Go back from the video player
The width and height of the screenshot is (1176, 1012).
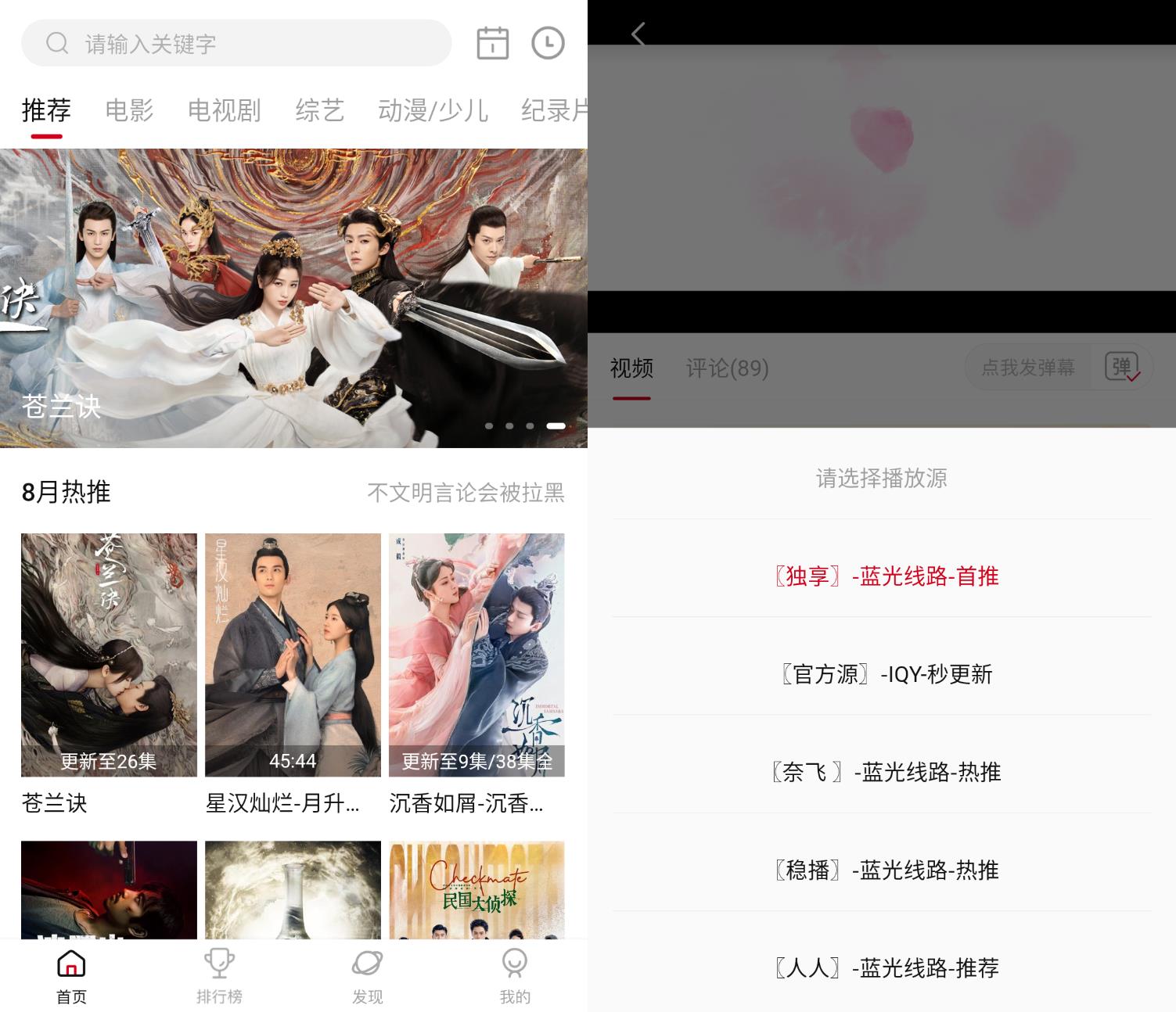tap(638, 34)
